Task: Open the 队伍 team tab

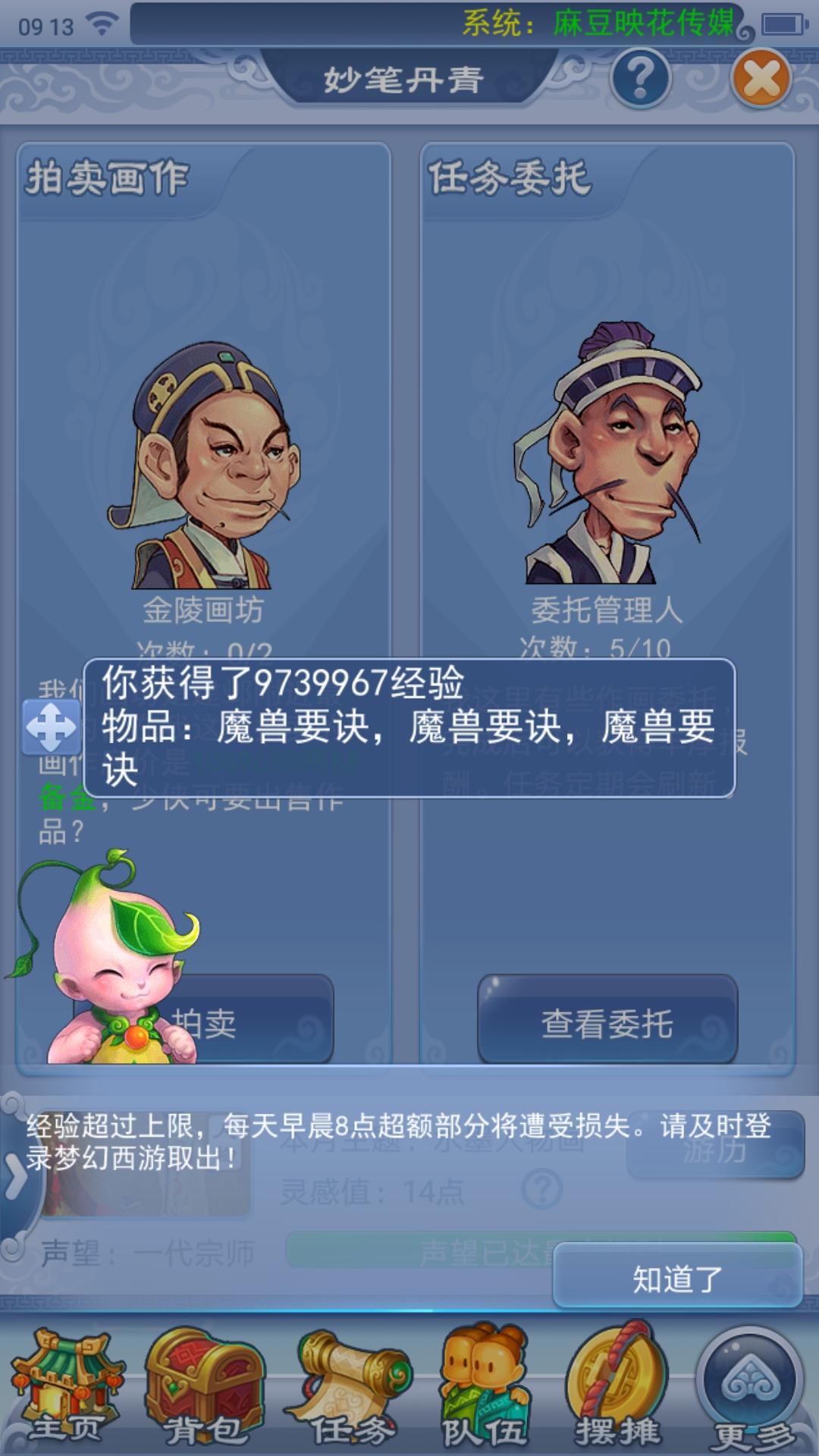Action: [x=485, y=1388]
